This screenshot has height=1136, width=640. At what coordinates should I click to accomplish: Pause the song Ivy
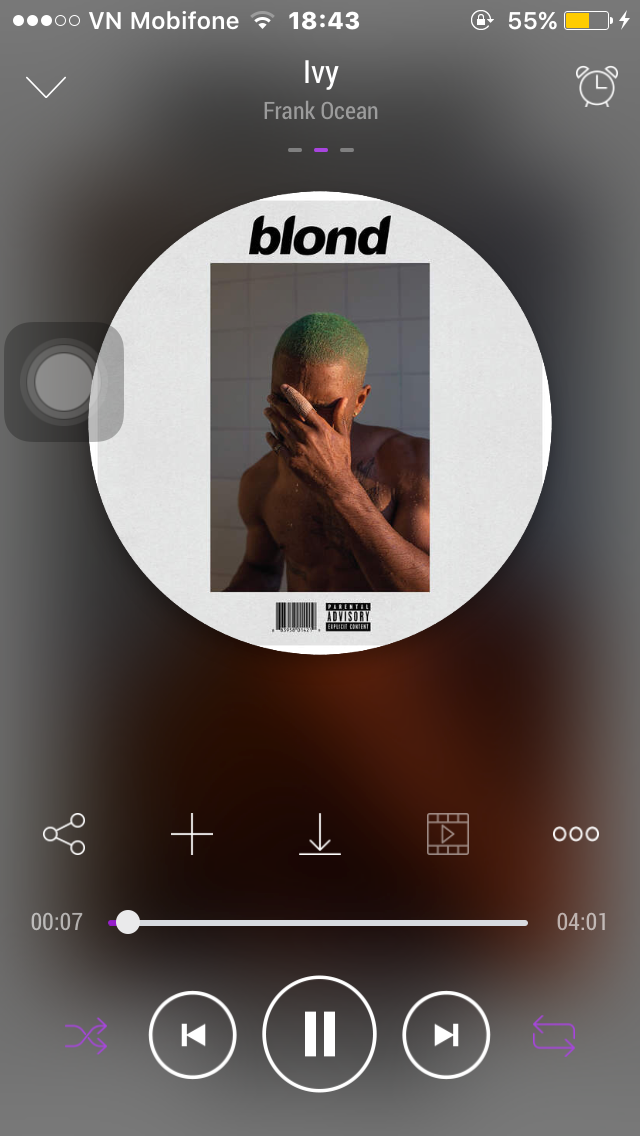coord(320,1034)
